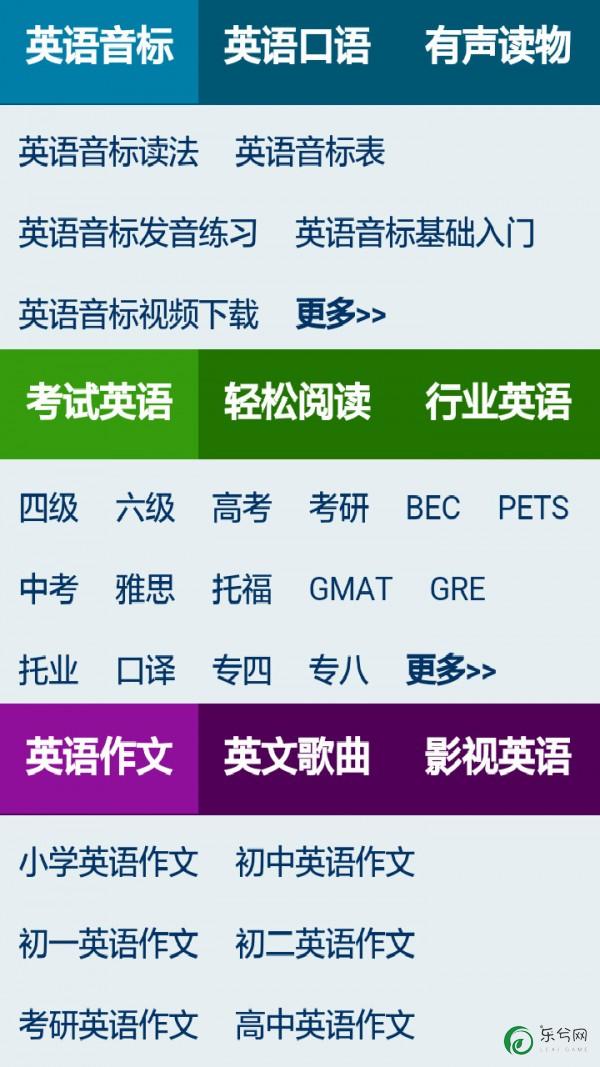Open the 英语音标读法 link
Viewport: 600px width, 1067px height.
(108, 153)
